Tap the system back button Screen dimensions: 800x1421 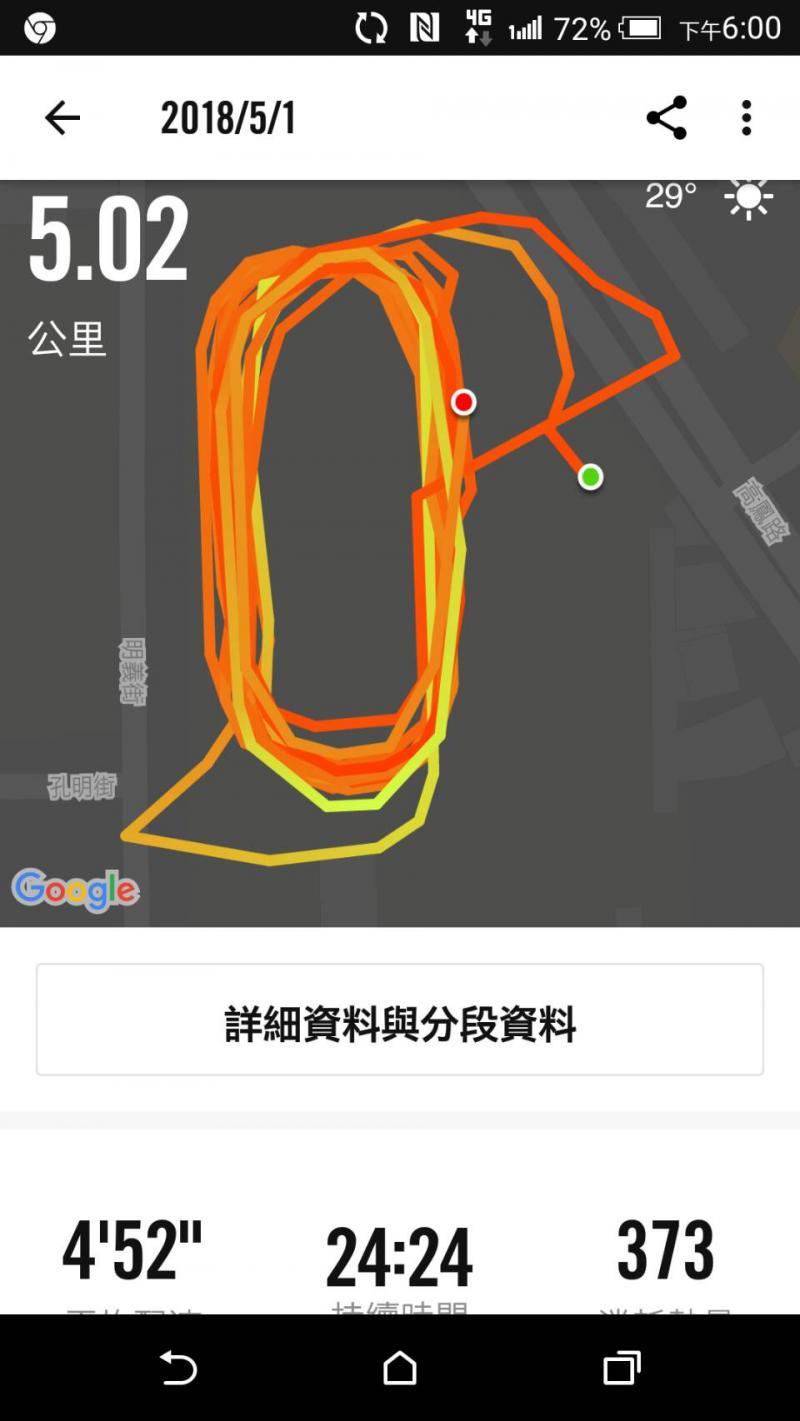(178, 1368)
